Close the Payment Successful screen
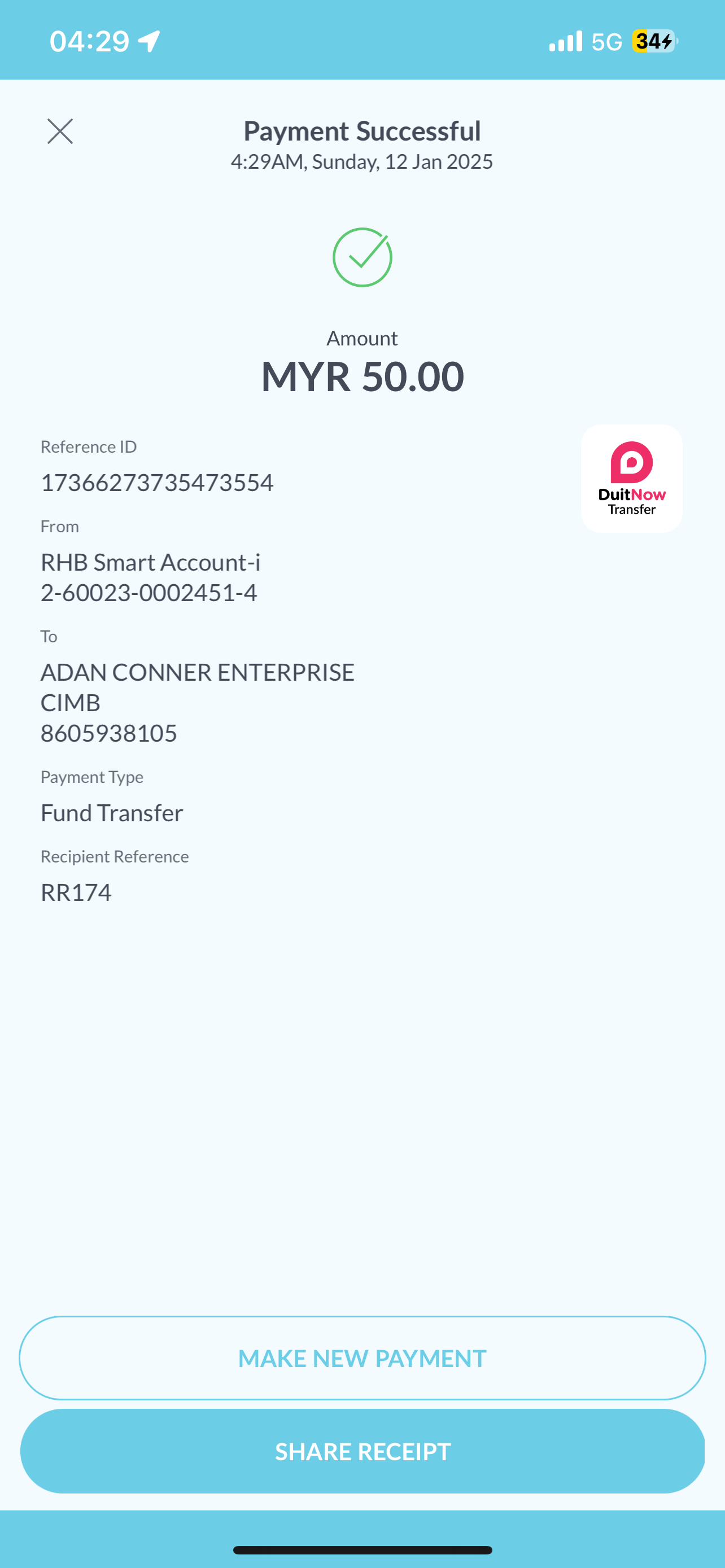Image resolution: width=725 pixels, height=1568 pixels. coord(60,132)
